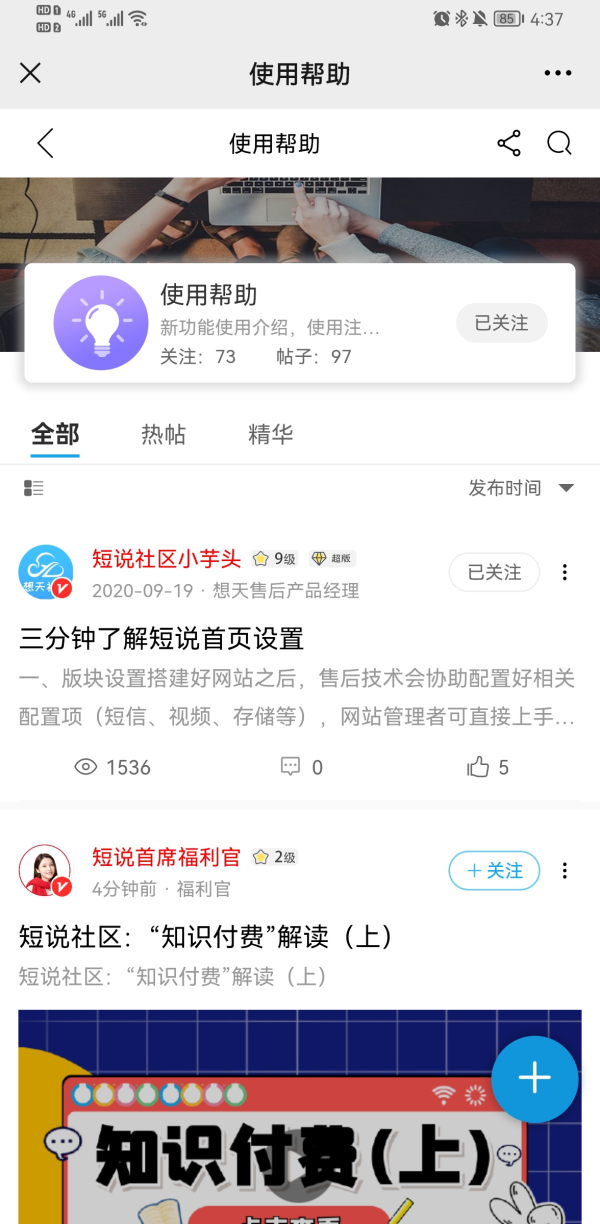Go back using the left arrow
The width and height of the screenshot is (600, 1224).
[x=45, y=143]
